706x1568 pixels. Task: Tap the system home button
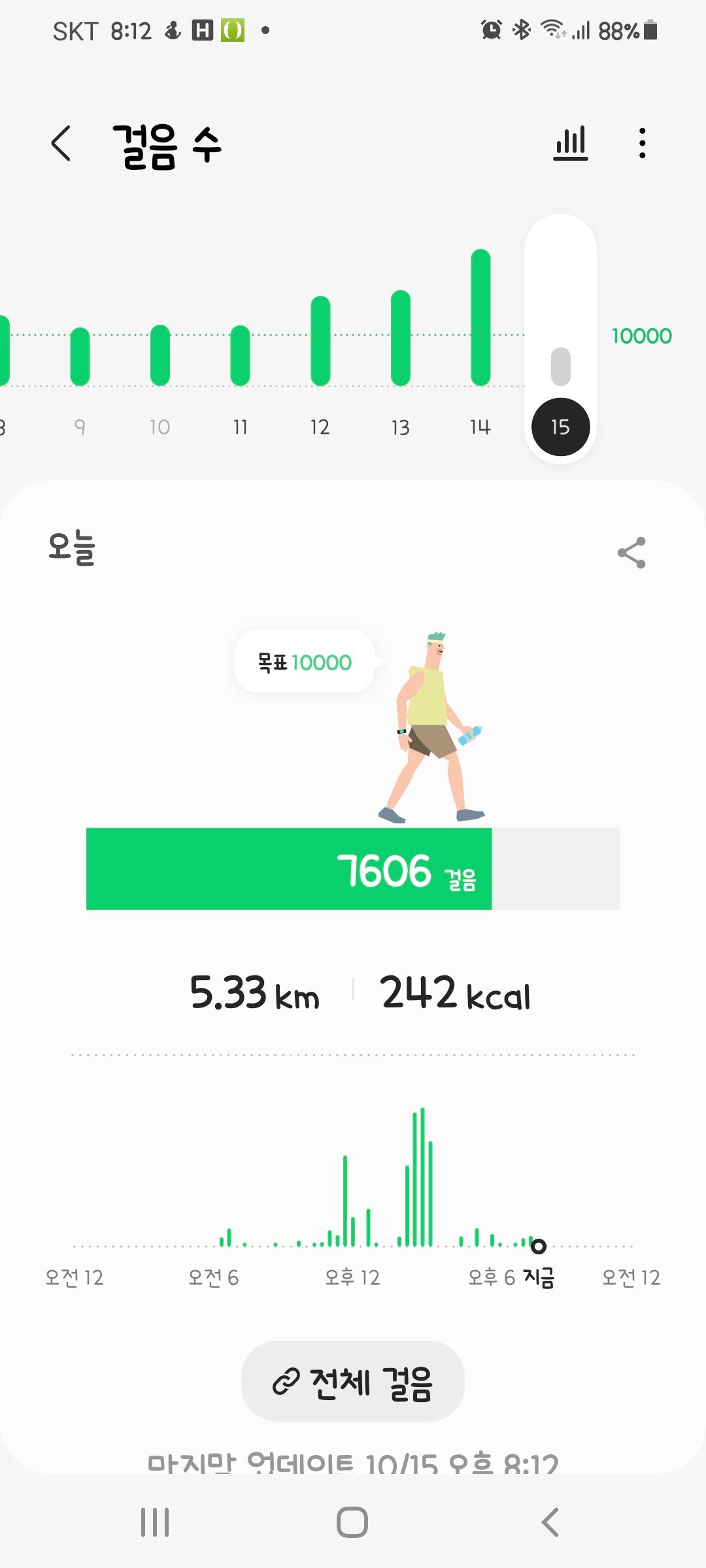coord(352,1522)
